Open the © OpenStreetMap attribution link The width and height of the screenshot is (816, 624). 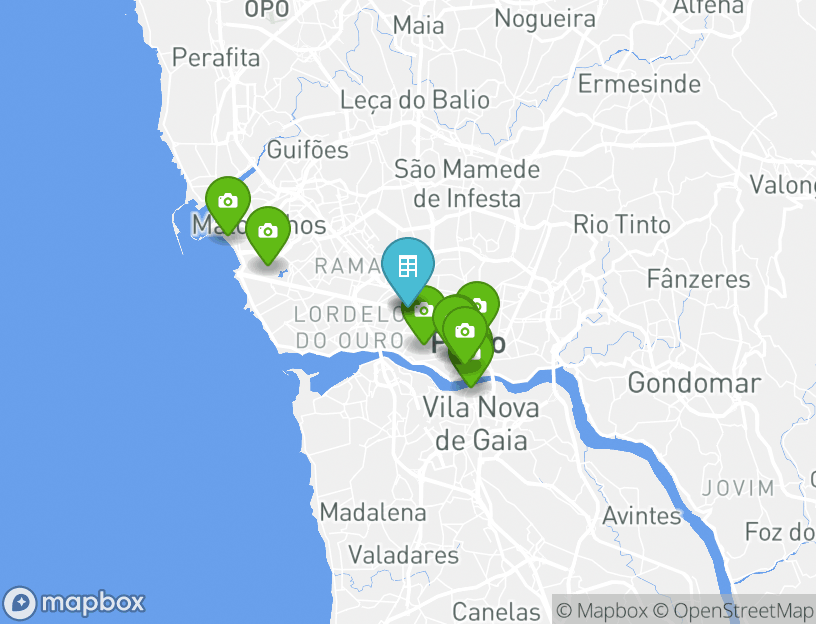733,609
